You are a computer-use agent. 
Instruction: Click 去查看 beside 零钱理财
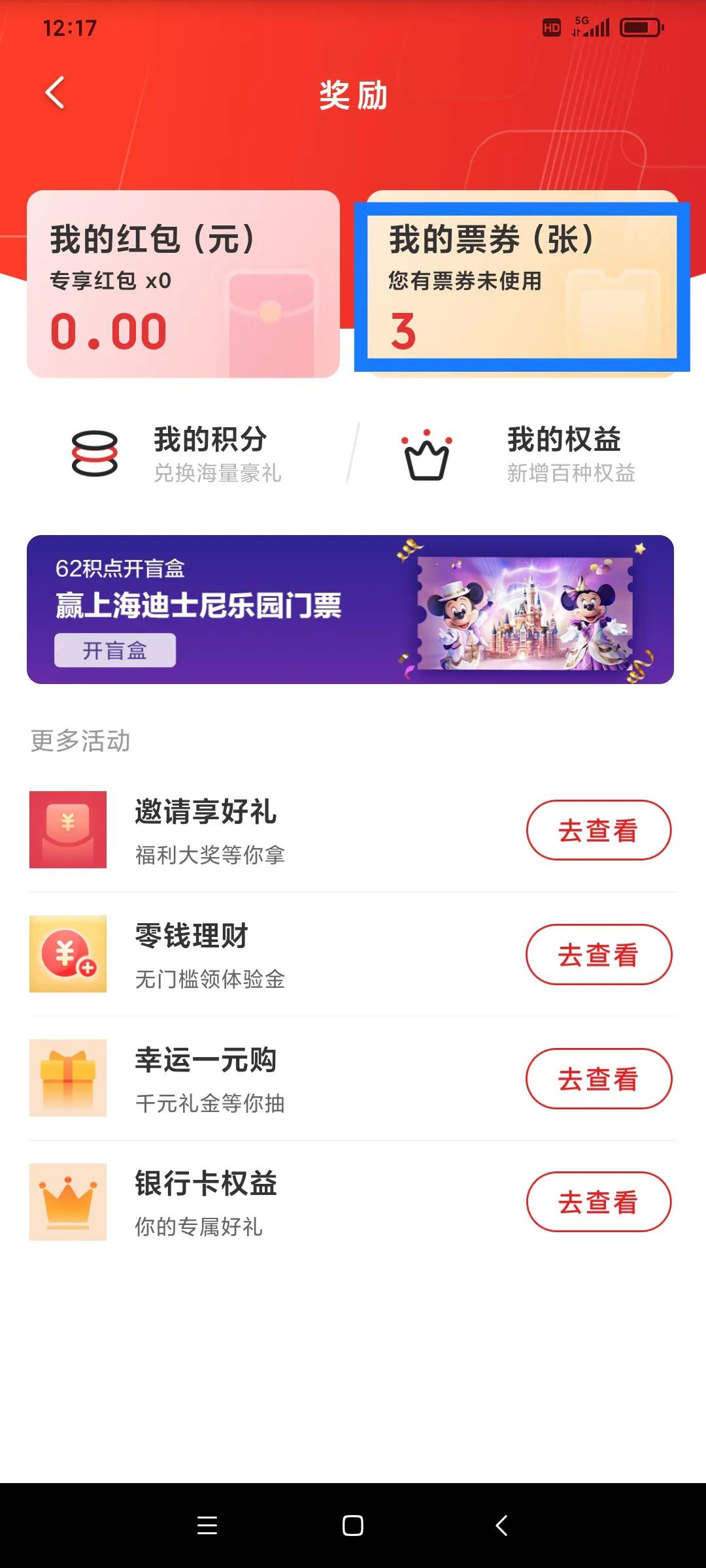pos(598,954)
